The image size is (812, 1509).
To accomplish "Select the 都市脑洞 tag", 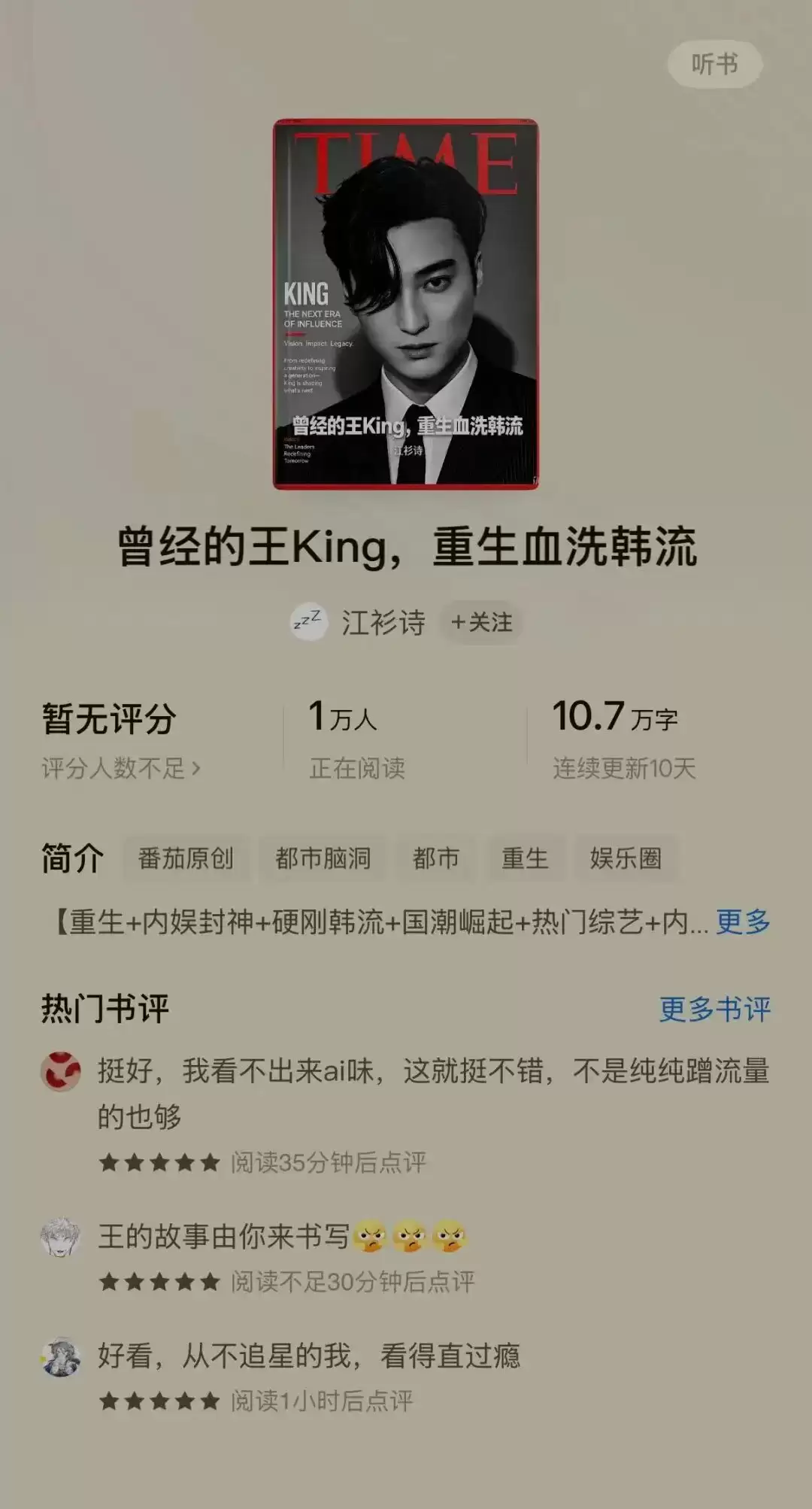I will [x=323, y=858].
